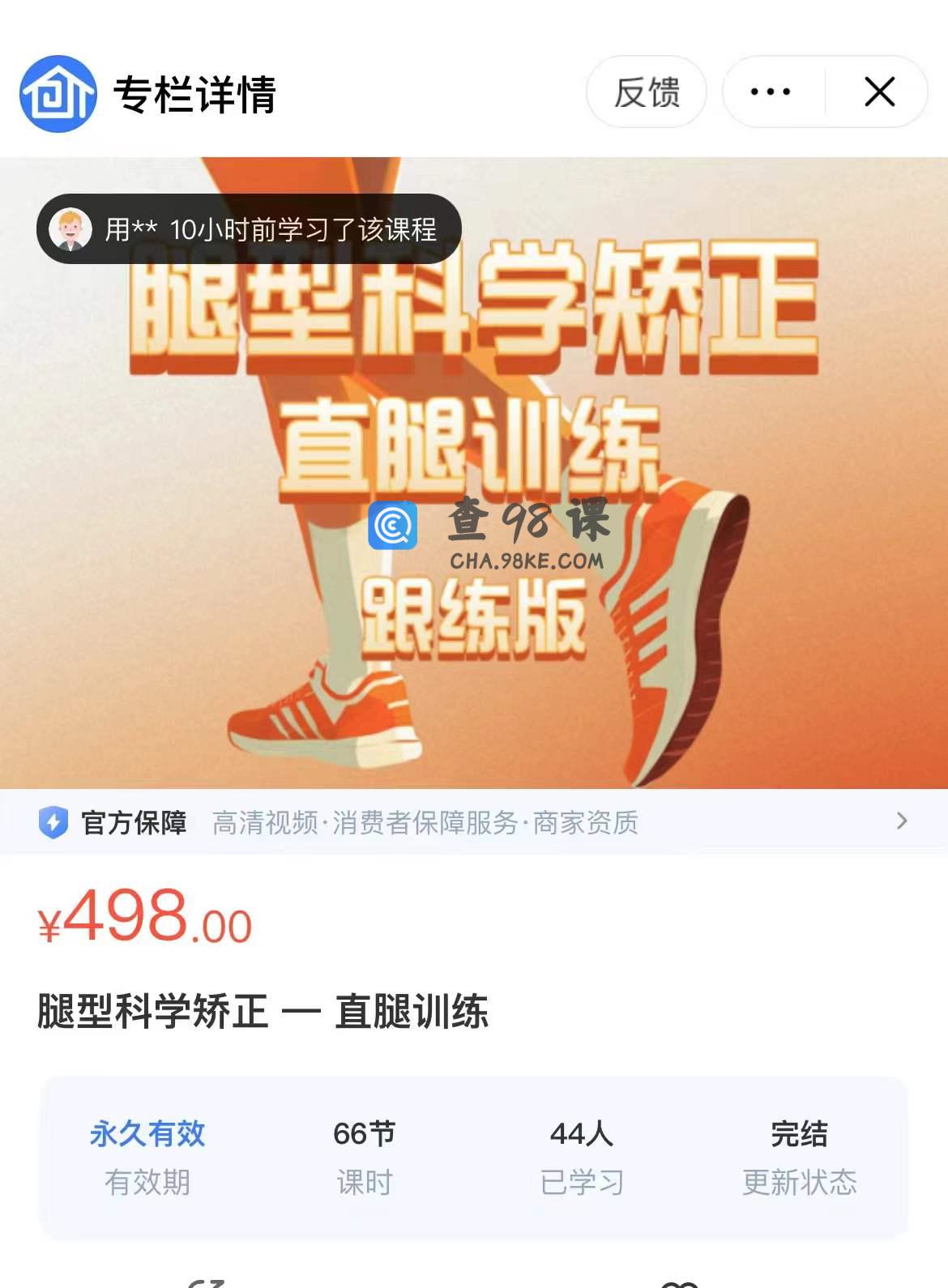Tap the home logo icon beside 专栏详情
The width and height of the screenshot is (948, 1288).
[x=58, y=94]
